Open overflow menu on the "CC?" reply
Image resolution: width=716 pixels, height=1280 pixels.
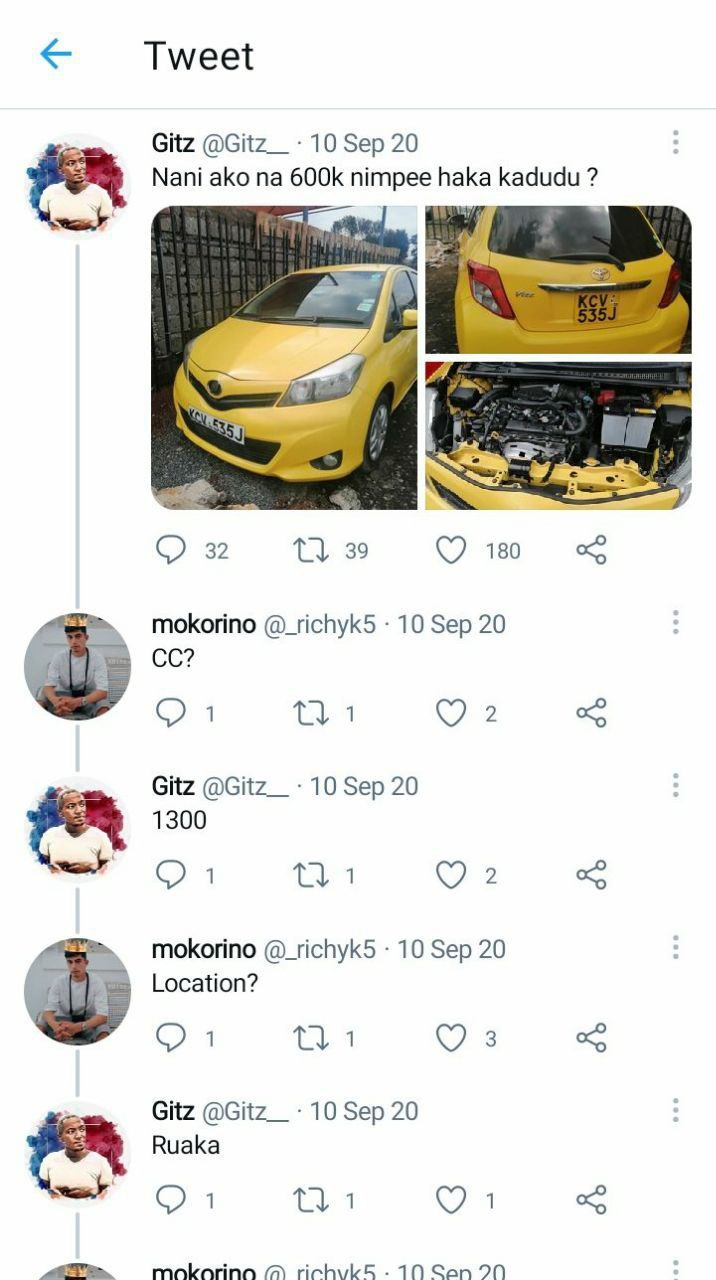[x=676, y=623]
